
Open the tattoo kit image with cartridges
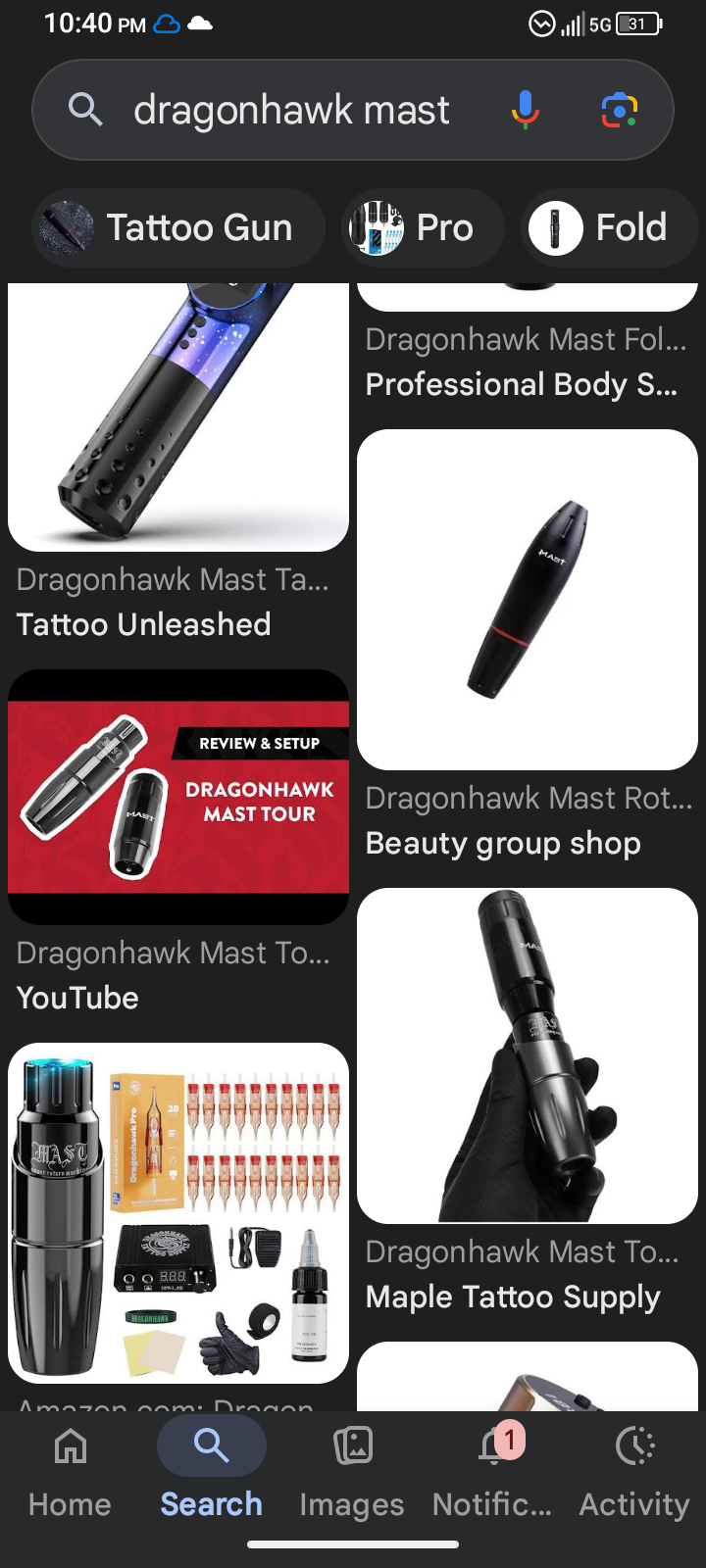click(178, 1212)
